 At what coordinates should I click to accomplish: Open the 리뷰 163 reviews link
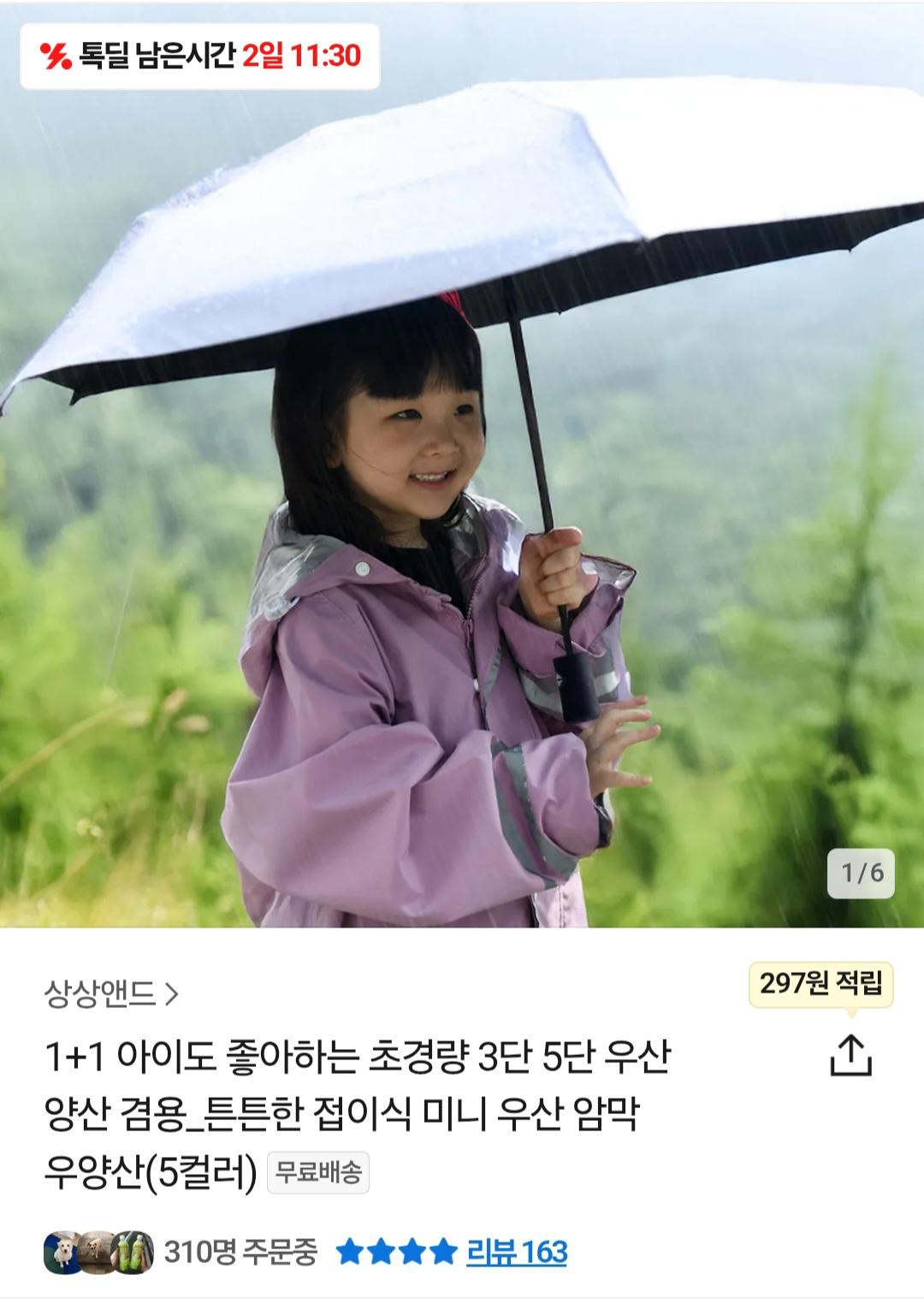[517, 1253]
